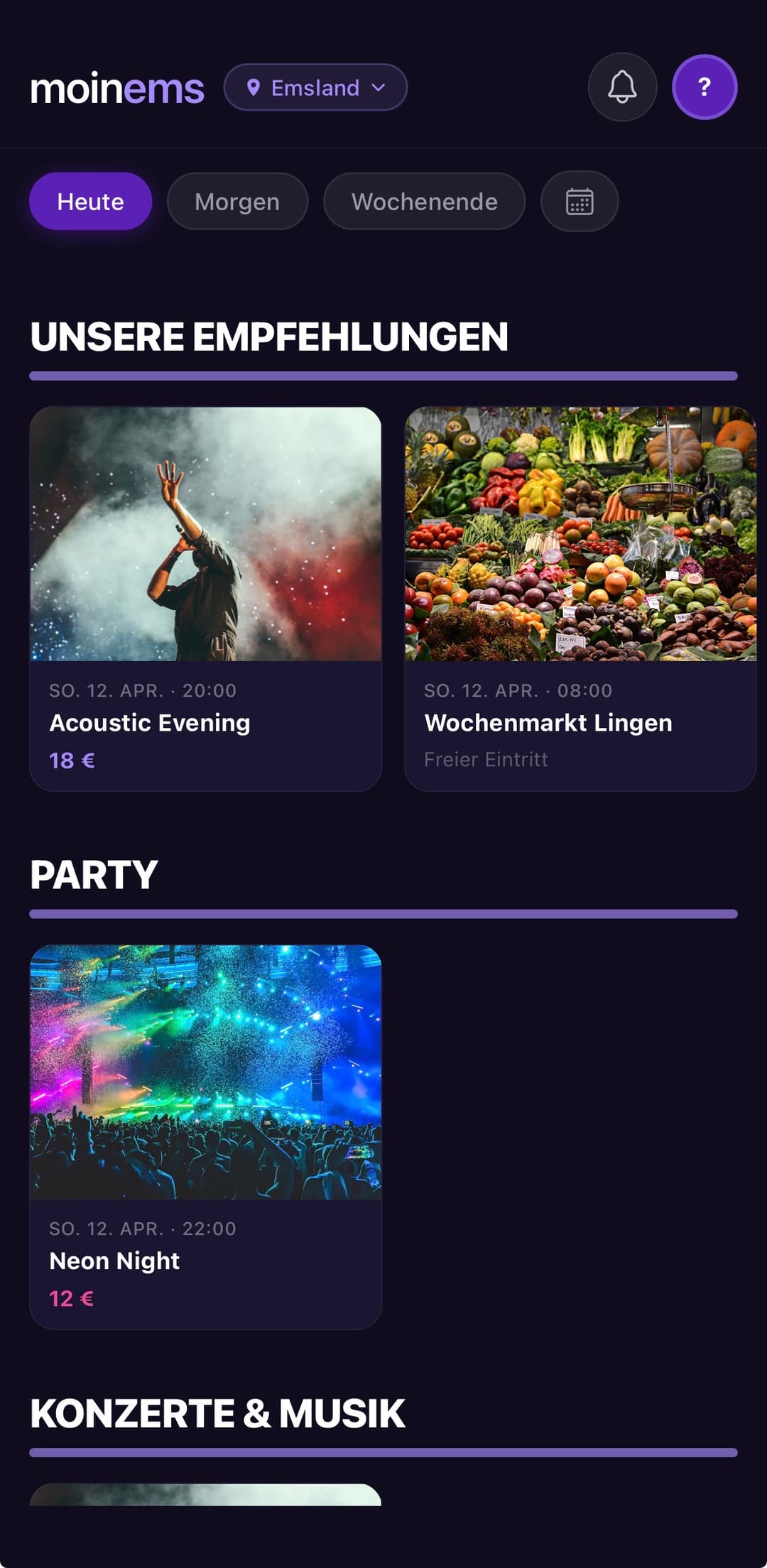
Task: Open the calendar date picker icon
Action: click(x=579, y=201)
